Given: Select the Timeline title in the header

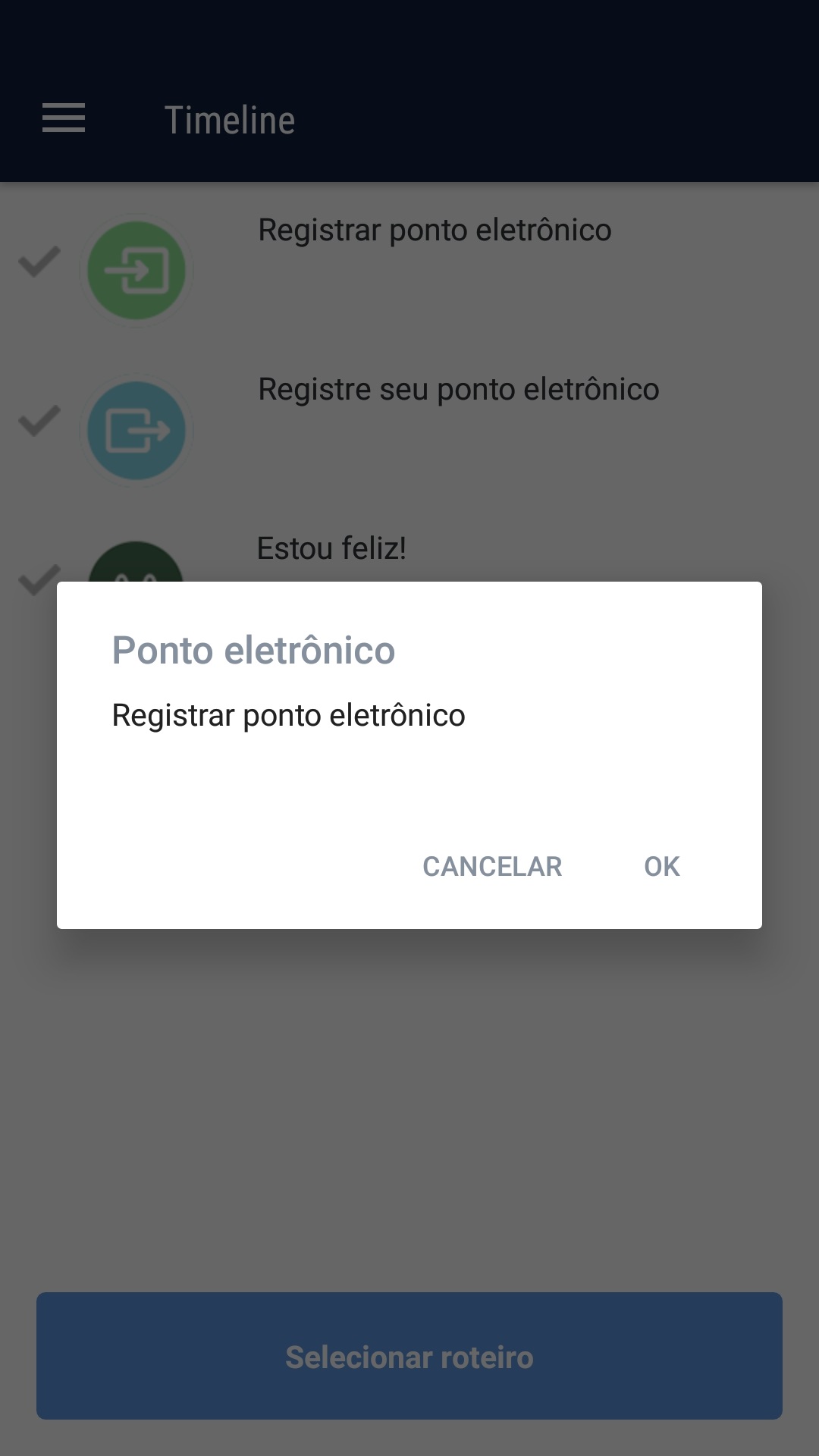Looking at the screenshot, I should coord(230,118).
